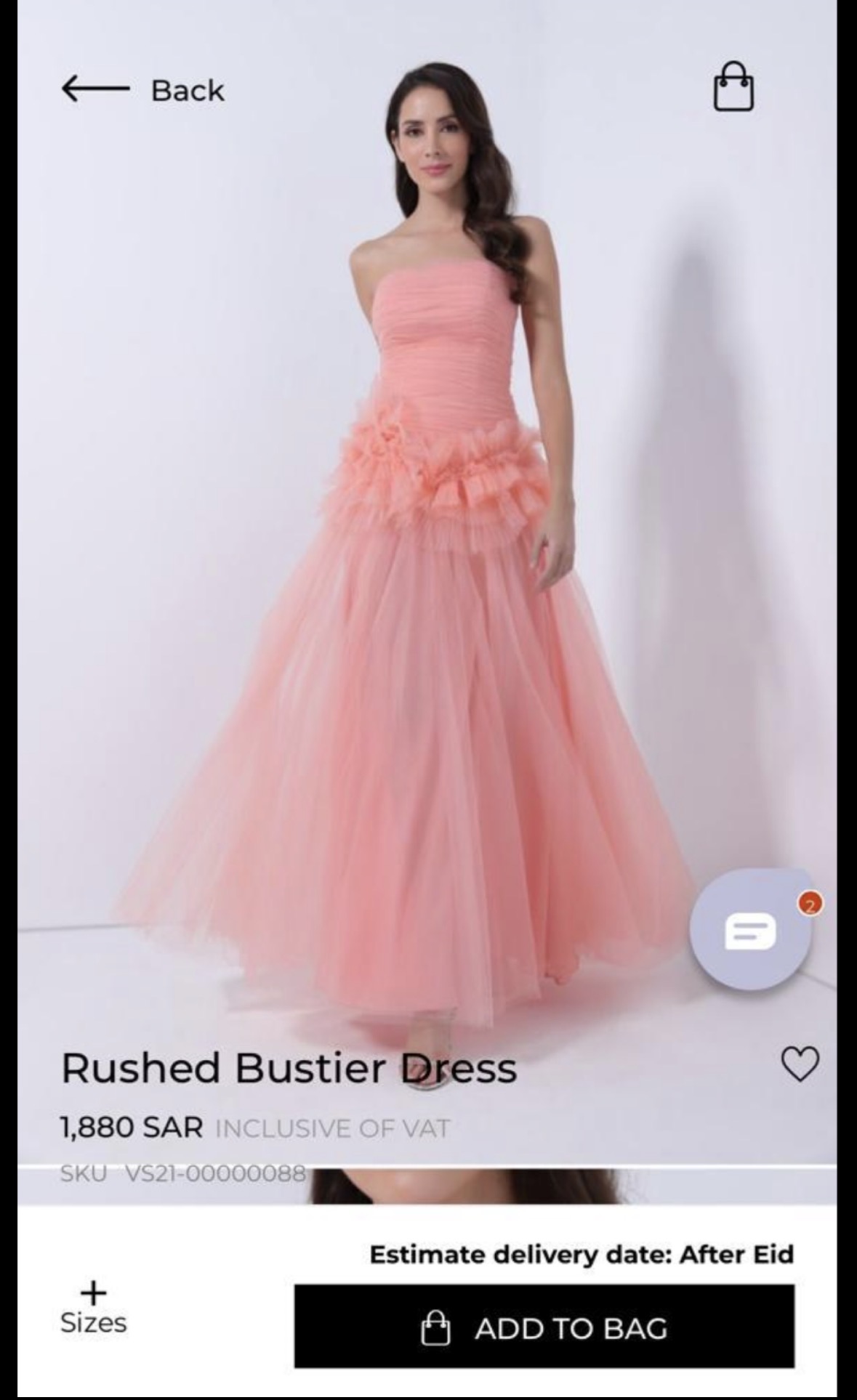
Task: Add Rushed Bustier Dress to wishlist heart
Action: [800, 1064]
